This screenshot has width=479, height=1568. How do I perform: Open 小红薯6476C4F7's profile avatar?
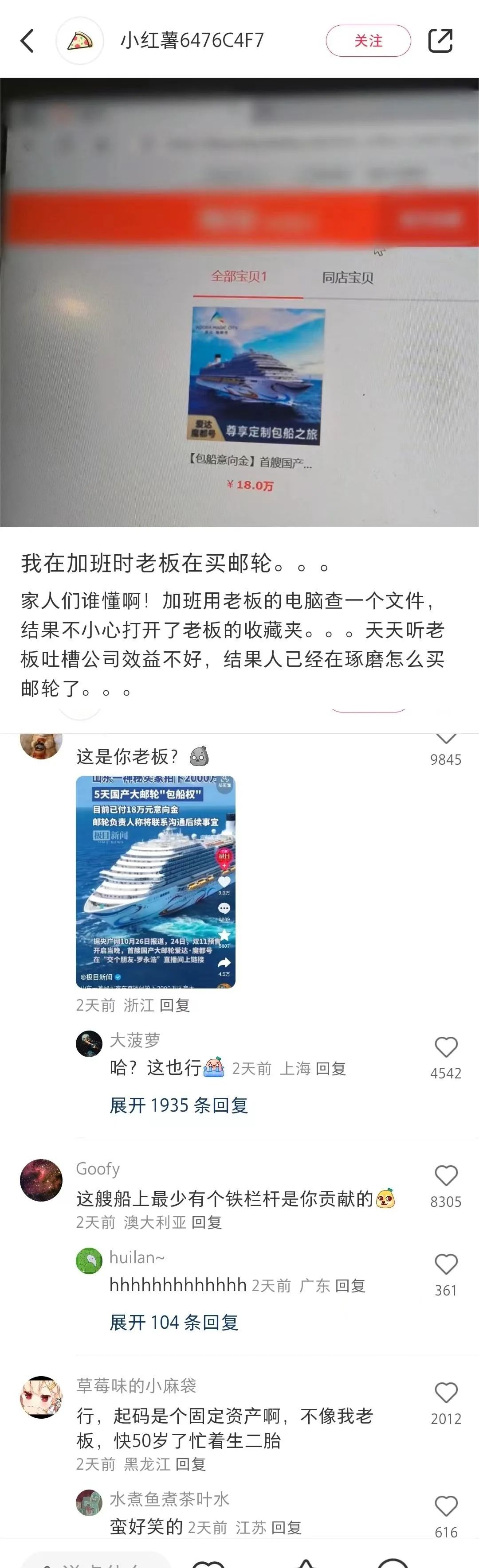[x=80, y=41]
